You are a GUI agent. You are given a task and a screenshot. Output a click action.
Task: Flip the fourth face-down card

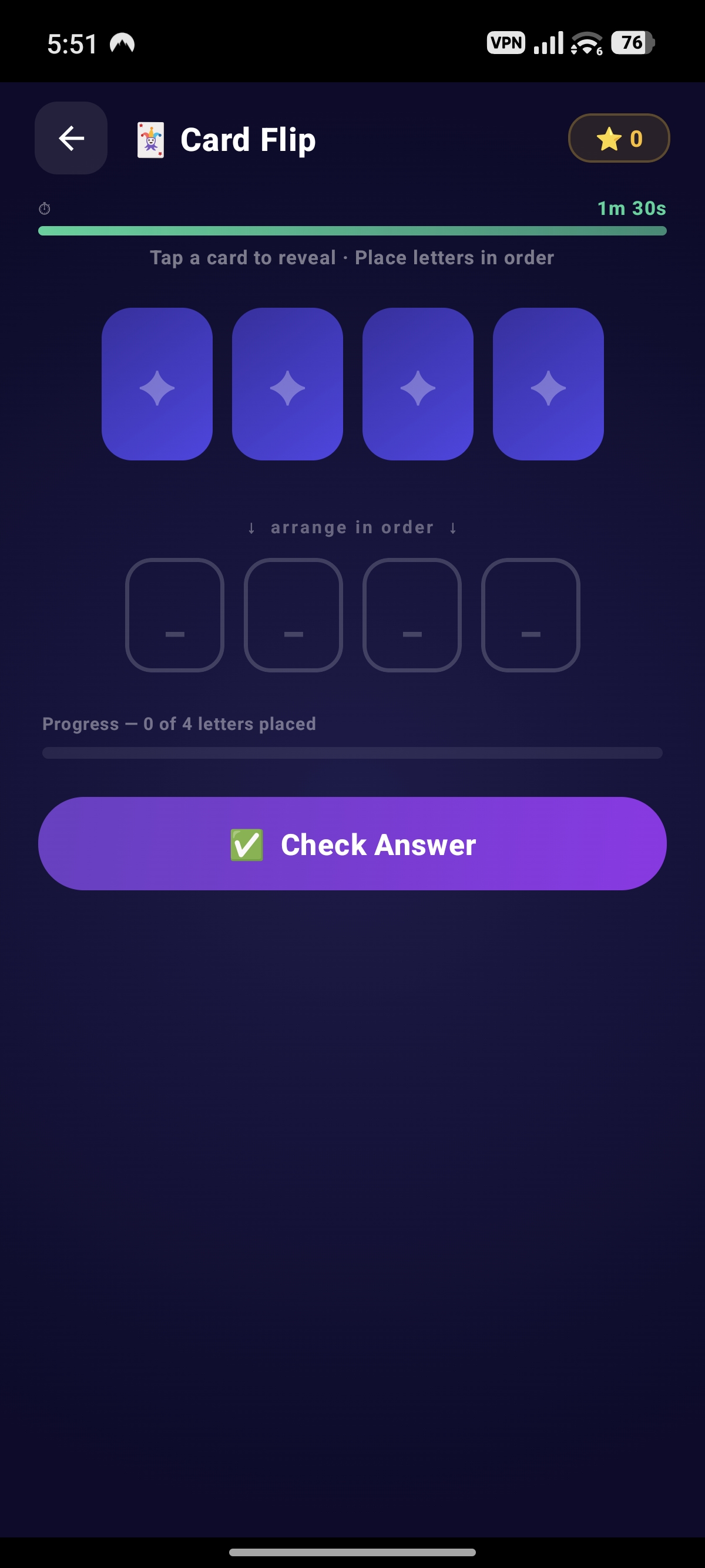(548, 384)
